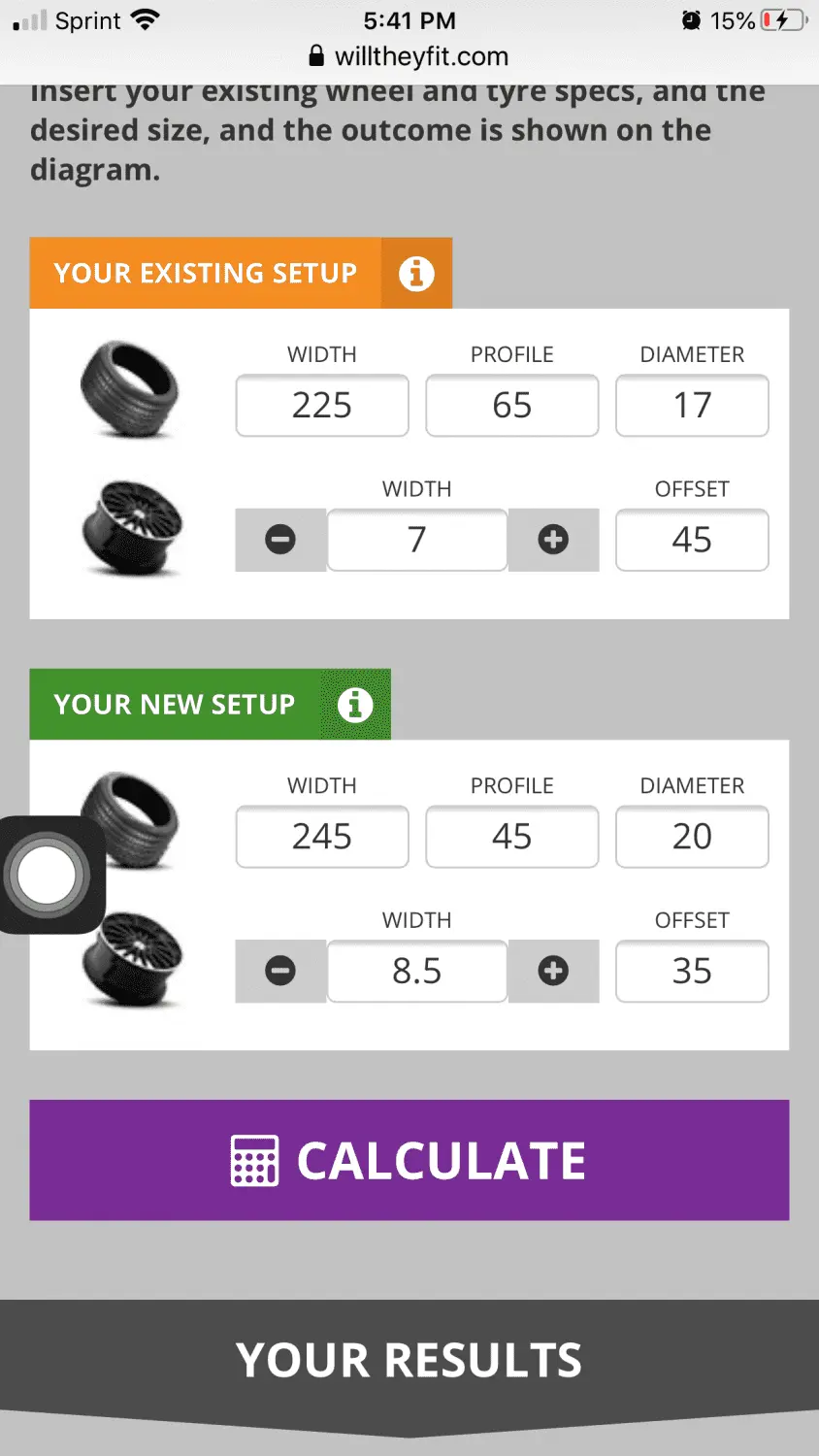Edit existing tyre width field showing 225
Image resolution: width=819 pixels, height=1456 pixels.
click(x=322, y=406)
